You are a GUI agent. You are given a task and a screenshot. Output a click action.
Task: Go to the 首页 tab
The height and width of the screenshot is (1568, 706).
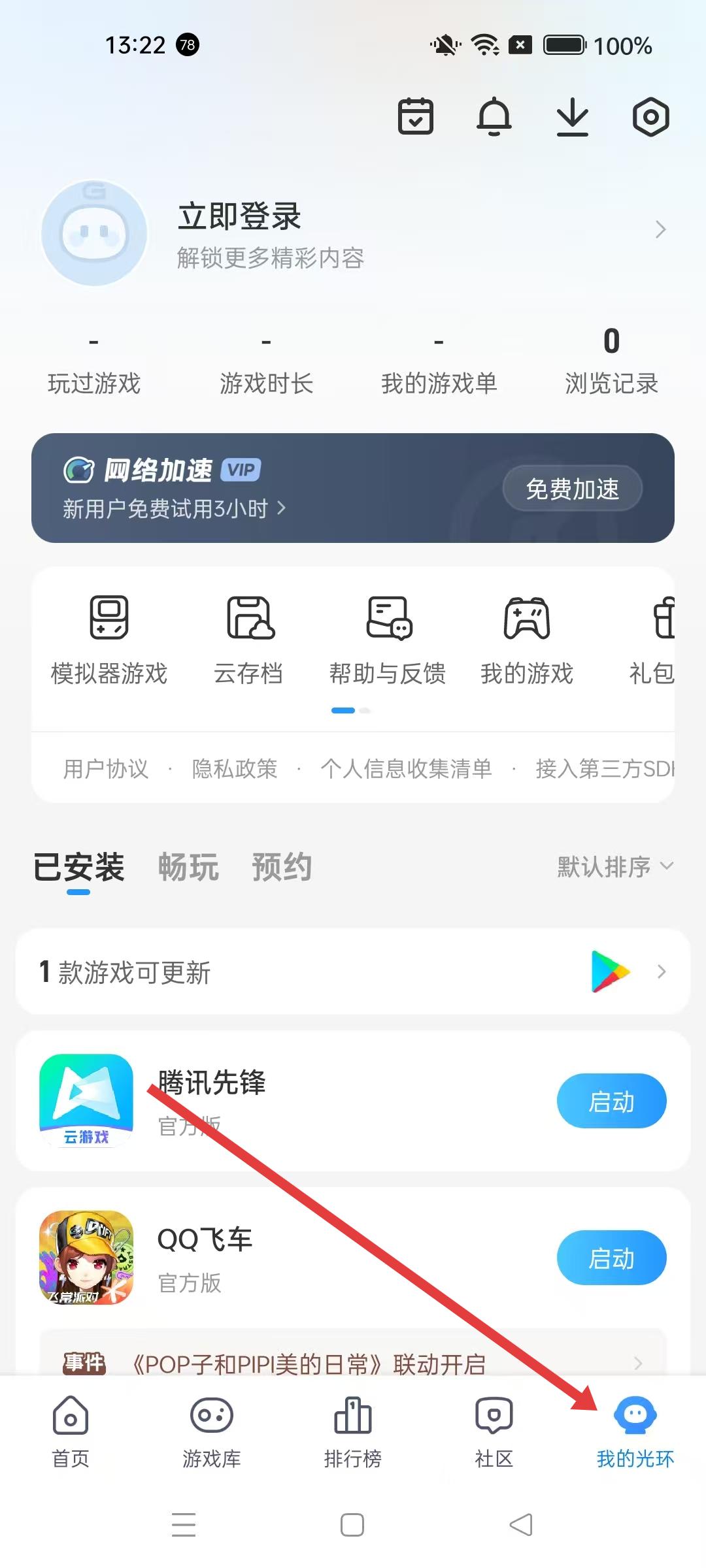coord(71,1431)
